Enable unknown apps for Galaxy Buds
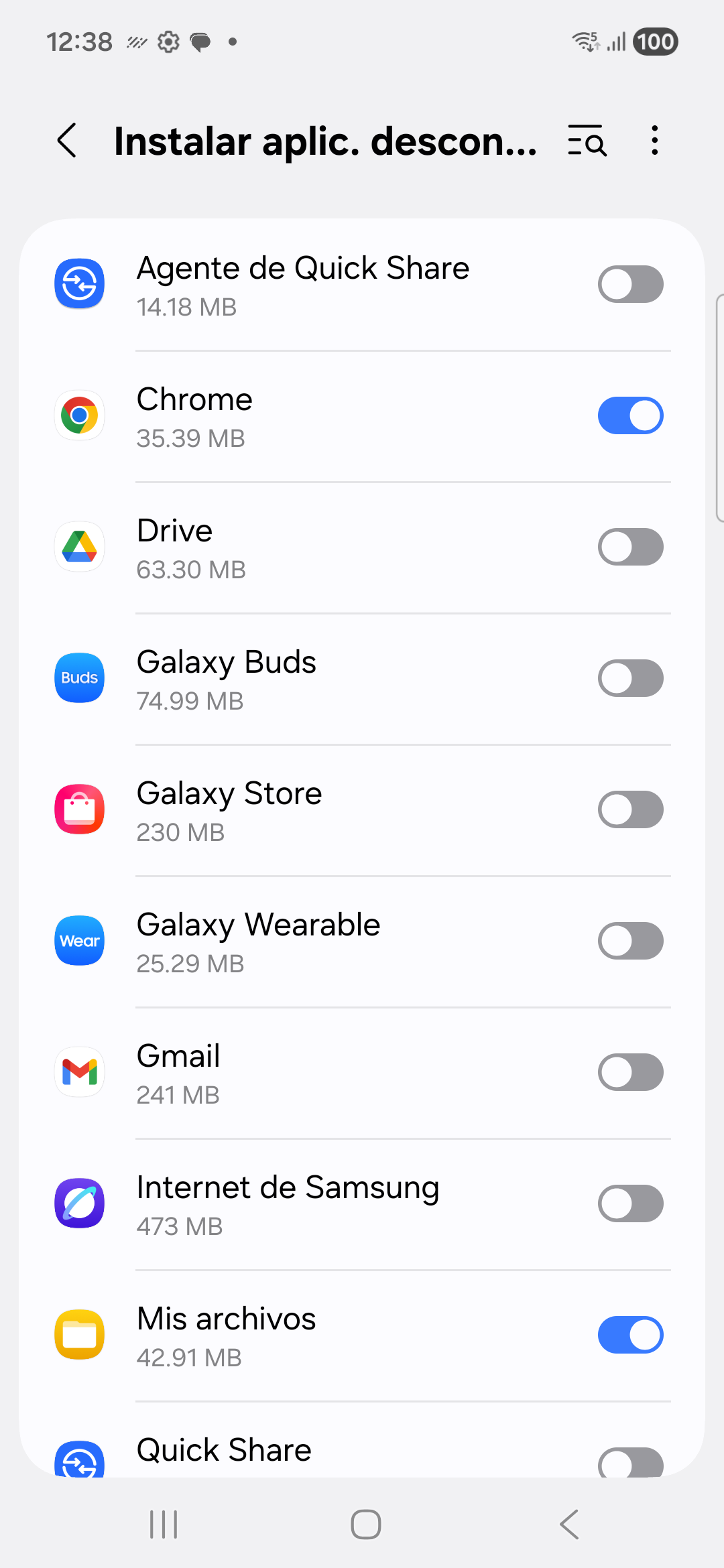Image resolution: width=724 pixels, height=1568 pixels. [x=630, y=678]
